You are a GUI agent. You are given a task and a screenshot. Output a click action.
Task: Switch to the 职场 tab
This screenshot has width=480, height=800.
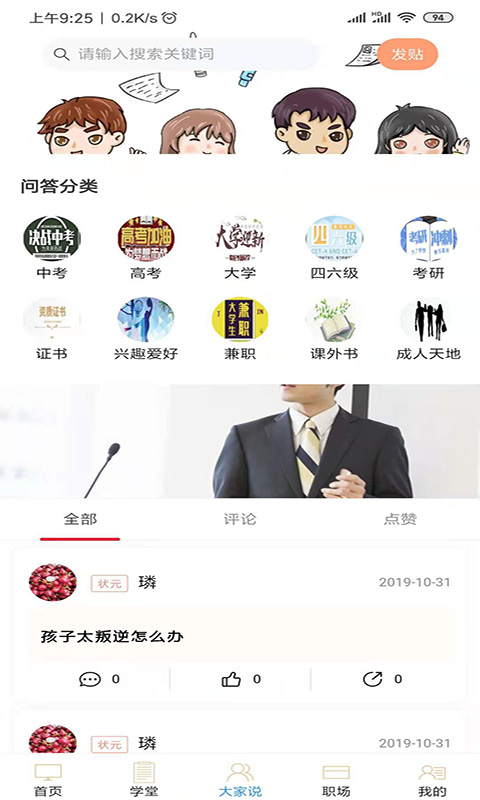point(336,780)
